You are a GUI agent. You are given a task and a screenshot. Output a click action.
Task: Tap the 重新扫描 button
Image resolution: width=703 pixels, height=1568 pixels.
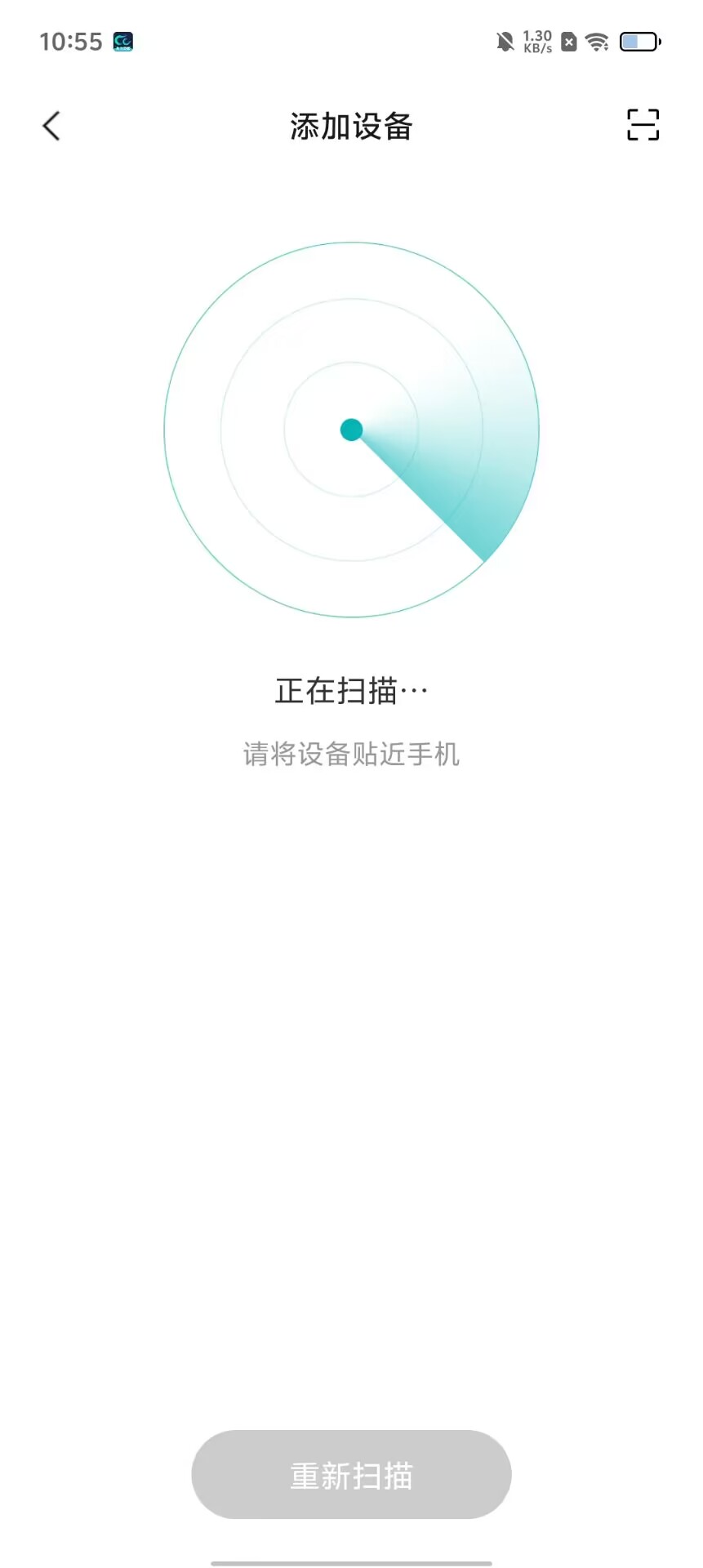pyautogui.click(x=351, y=1474)
